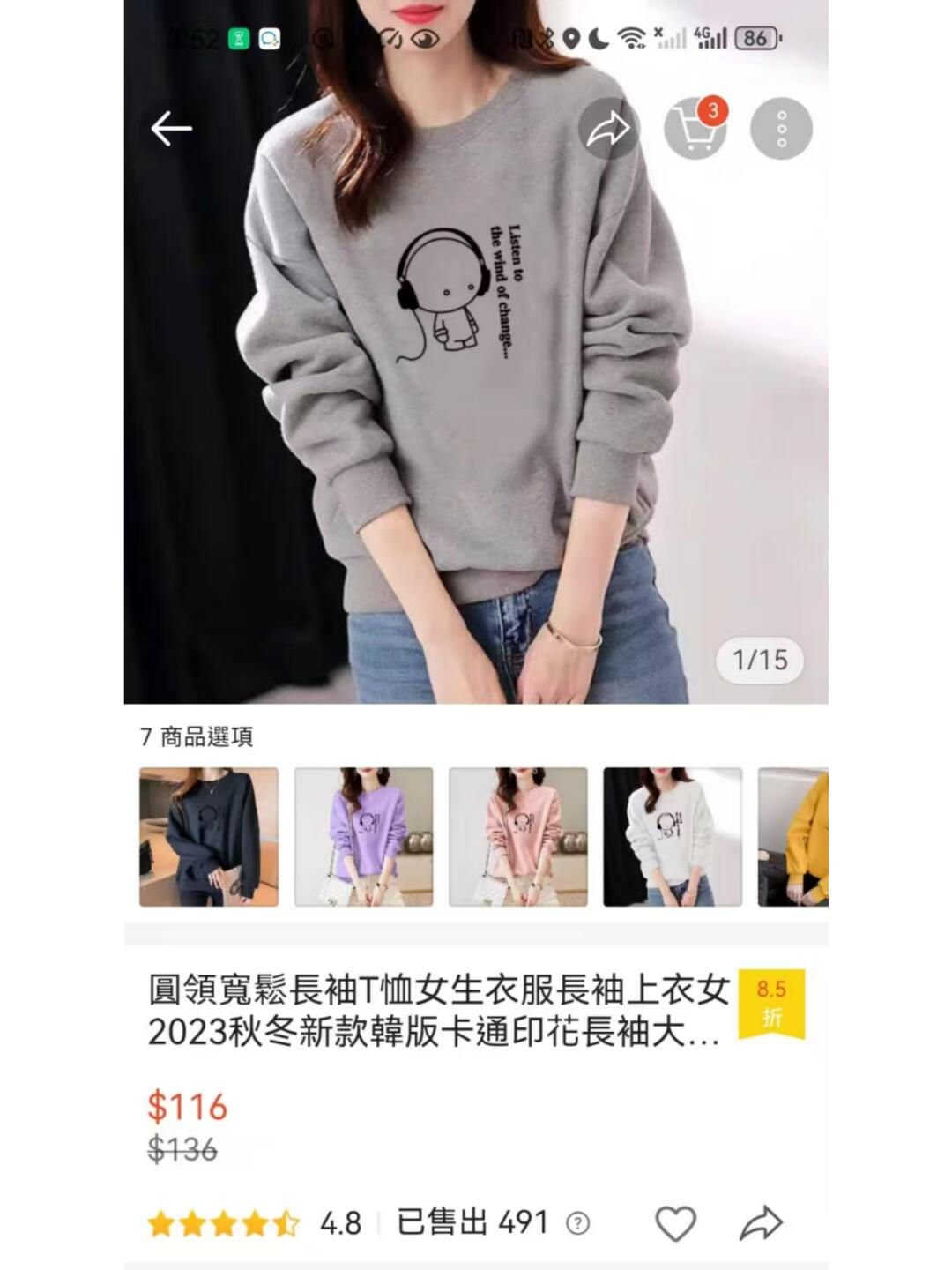The image size is (952, 1270).
Task: Share product using the top share icon
Action: pyautogui.click(x=608, y=129)
